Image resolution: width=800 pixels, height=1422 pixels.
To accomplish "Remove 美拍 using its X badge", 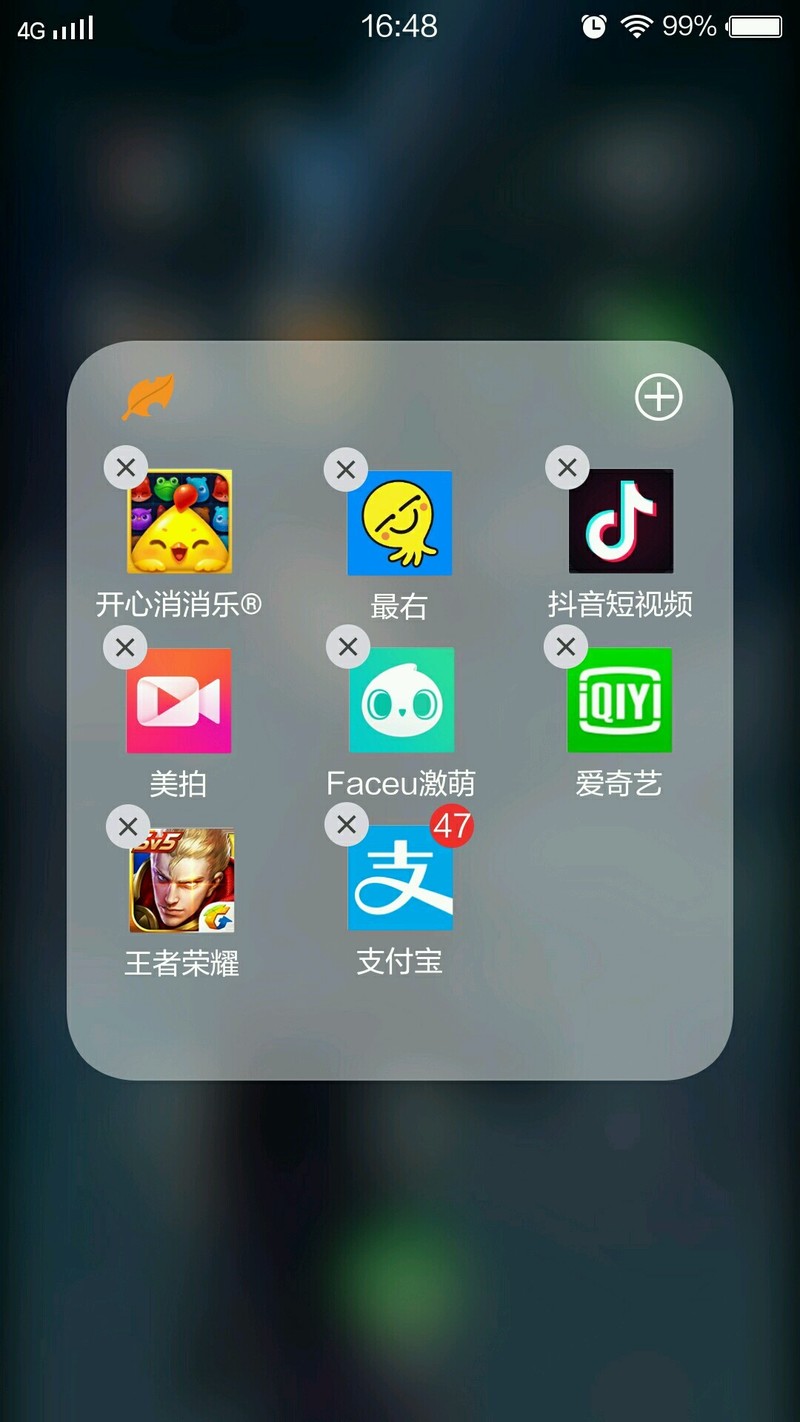I will point(125,647).
